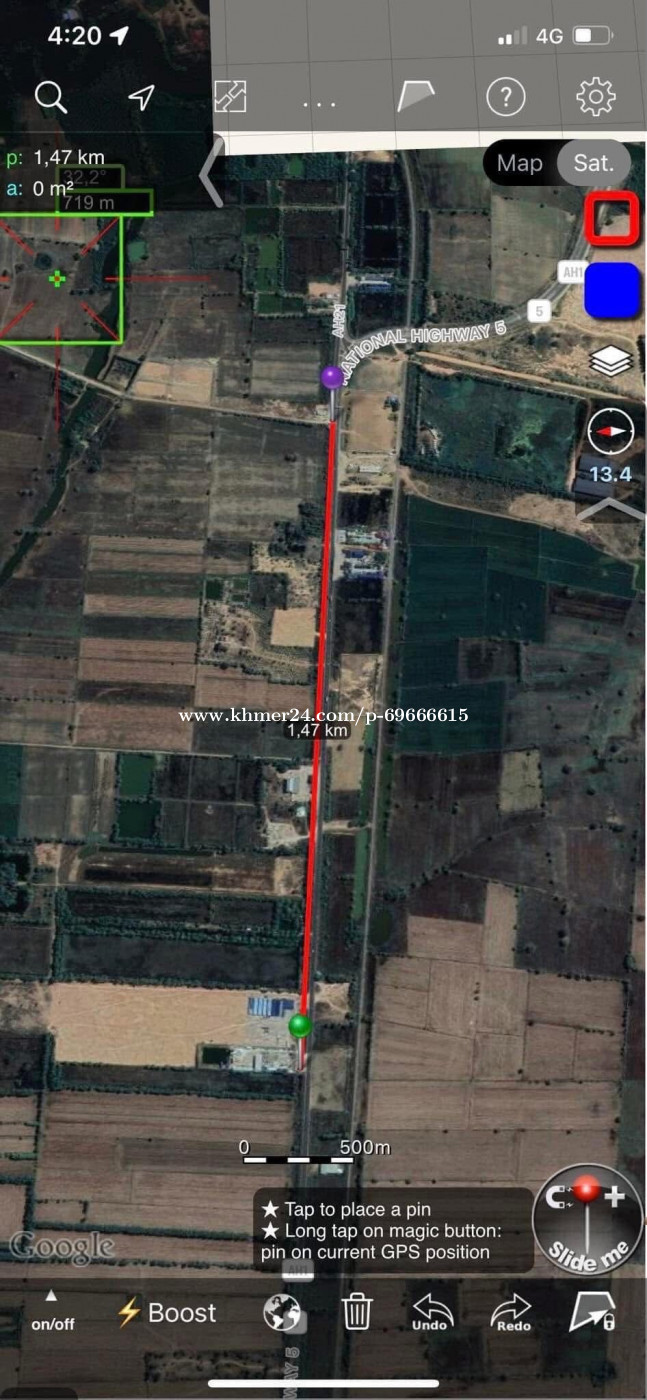Screen dimensions: 647x1400
Task: Open the globe map type icon
Action: point(283,1312)
